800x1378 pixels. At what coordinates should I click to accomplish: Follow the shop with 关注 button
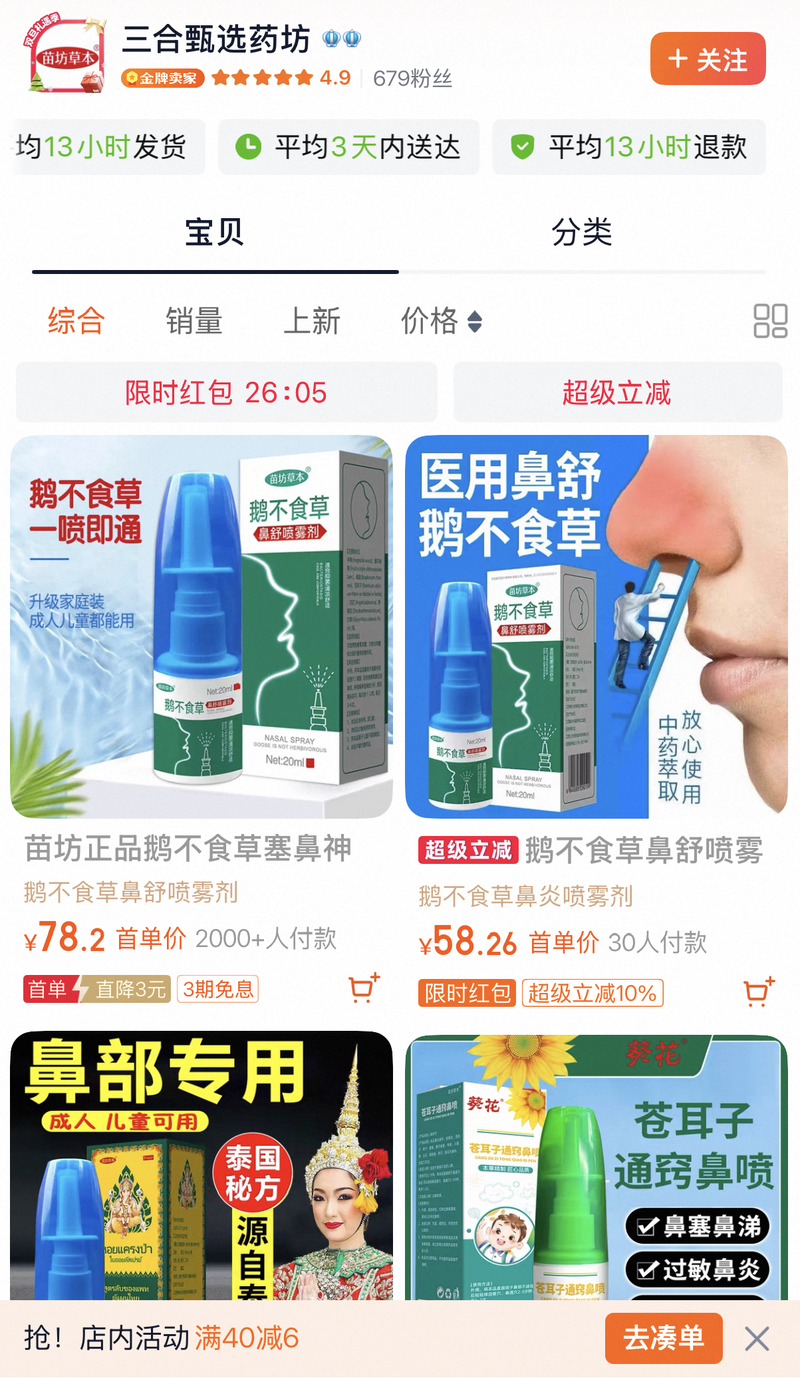click(x=707, y=59)
